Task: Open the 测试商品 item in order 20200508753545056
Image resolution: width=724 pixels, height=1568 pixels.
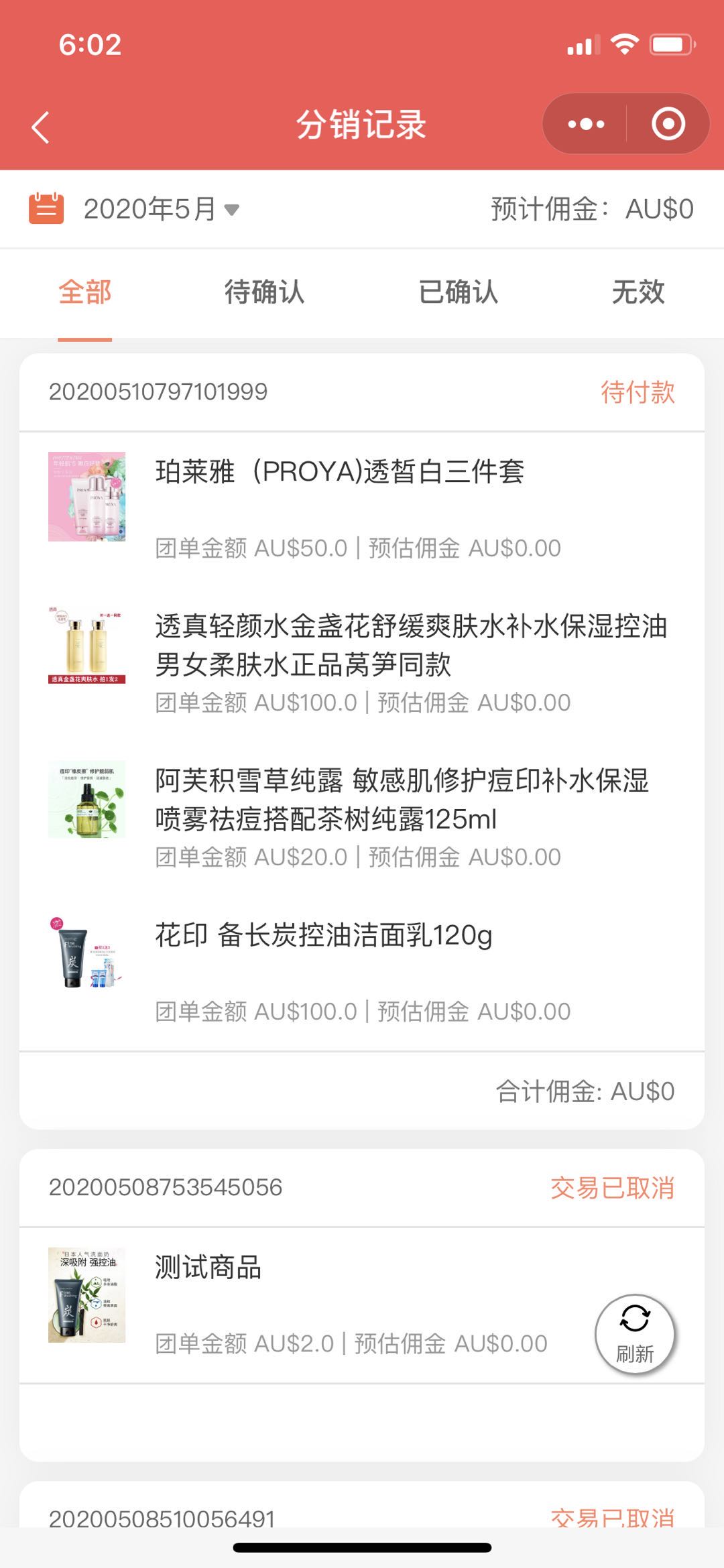Action: click(x=208, y=1268)
